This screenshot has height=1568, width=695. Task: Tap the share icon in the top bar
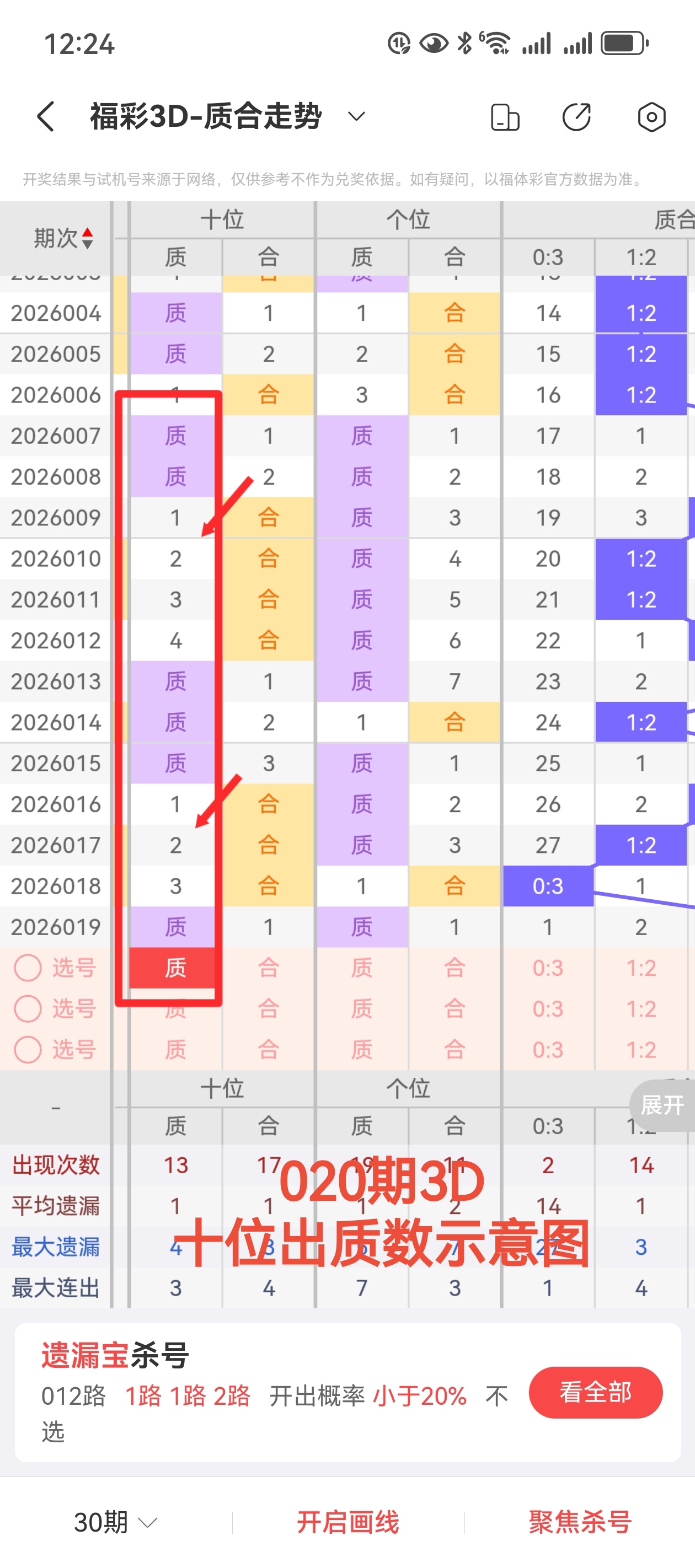click(577, 117)
